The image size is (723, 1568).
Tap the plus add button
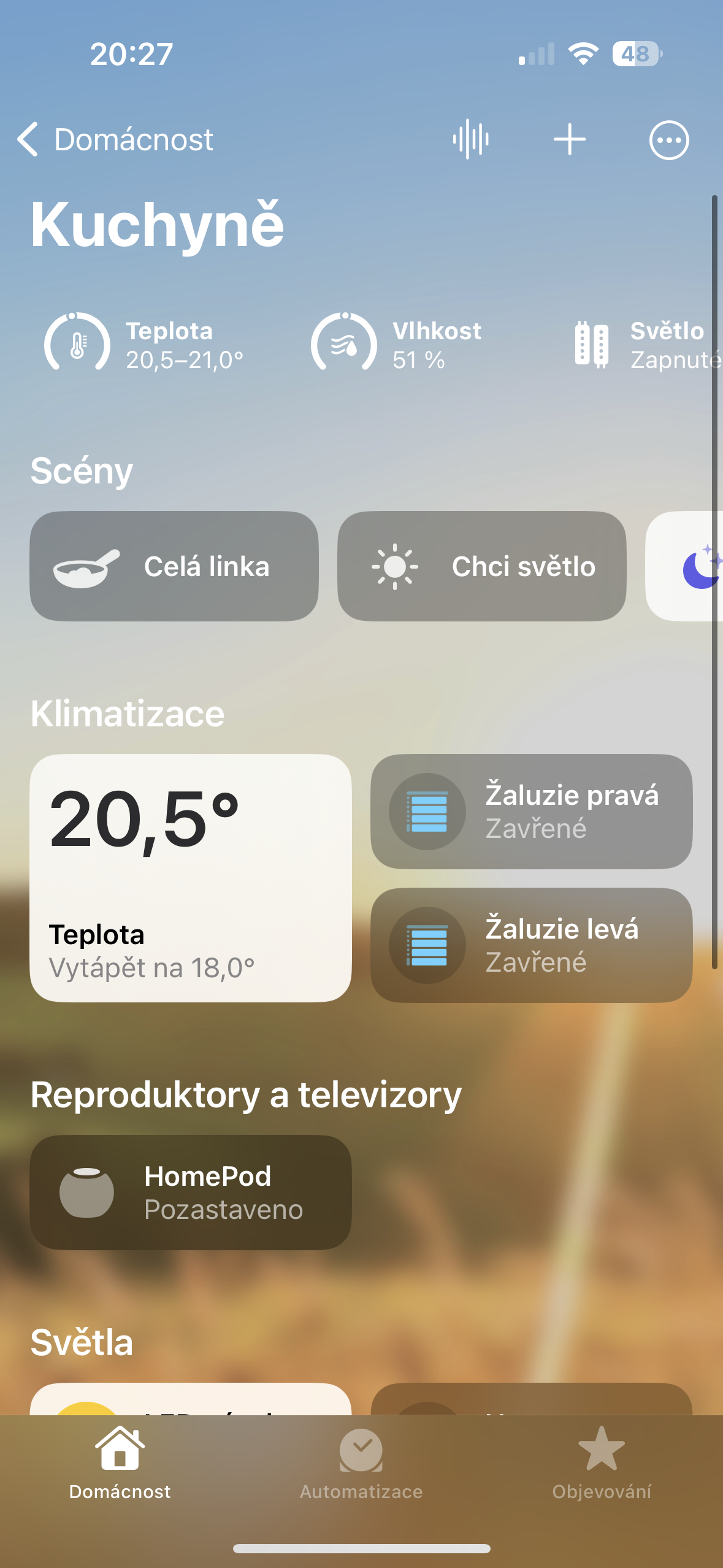(570, 139)
